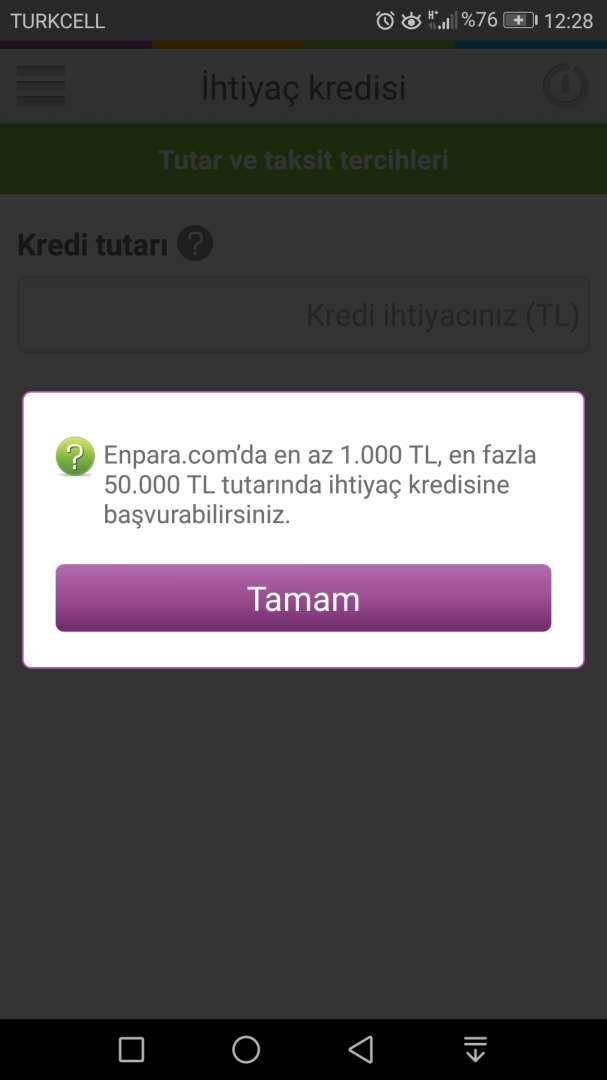Go to the home screen
Screen dimensions: 607x1080
coord(246,1049)
